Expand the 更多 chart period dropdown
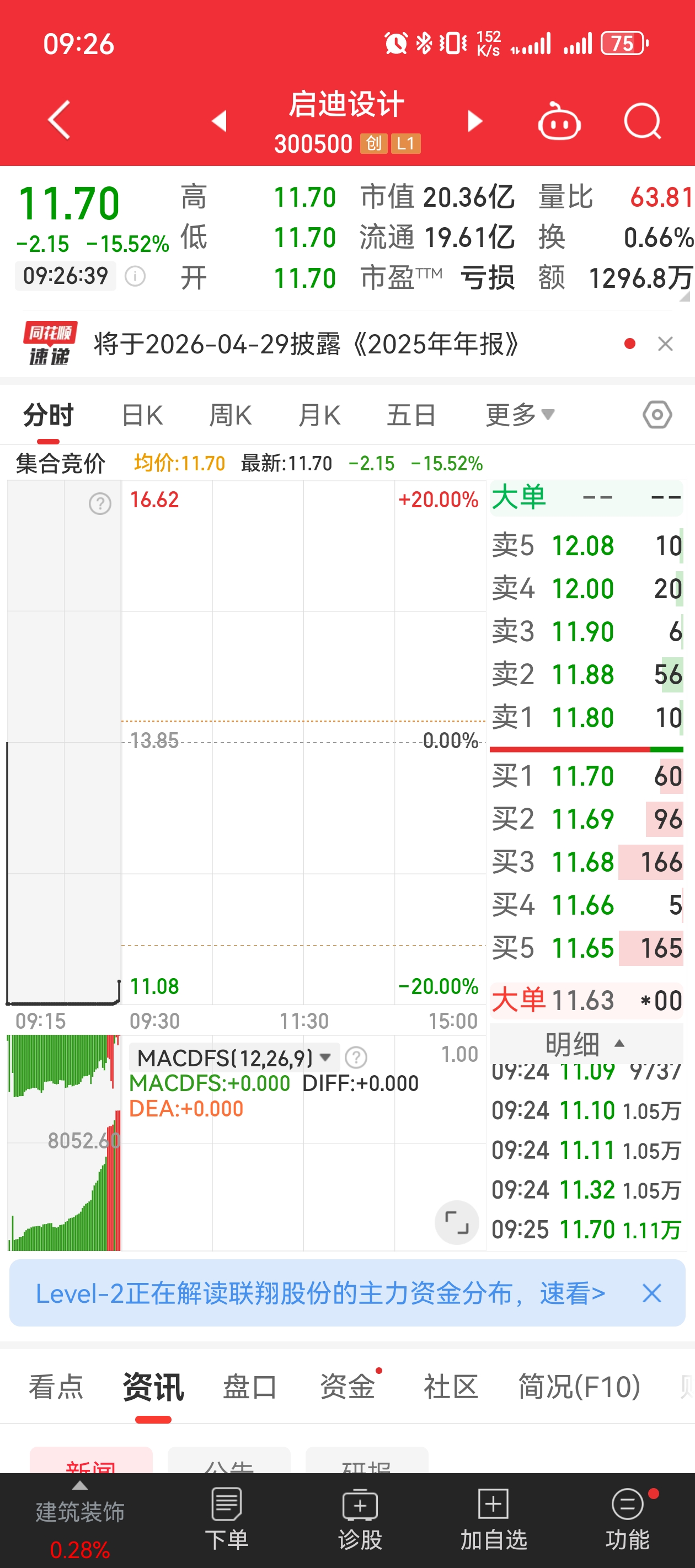Viewport: 695px width, 1568px height. [x=520, y=415]
